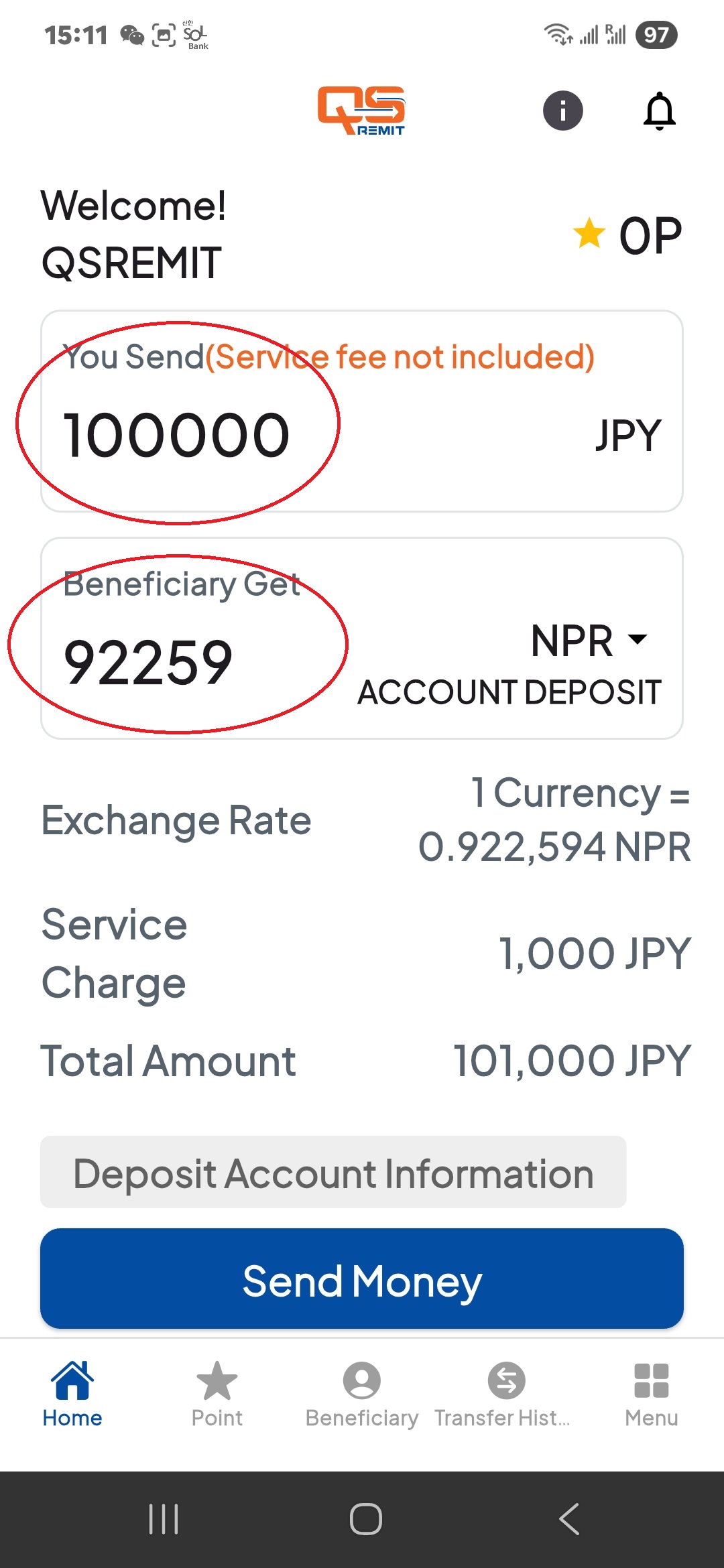This screenshot has height=1568, width=724.
Task: Switch to the Point tab
Action: coord(217,1394)
